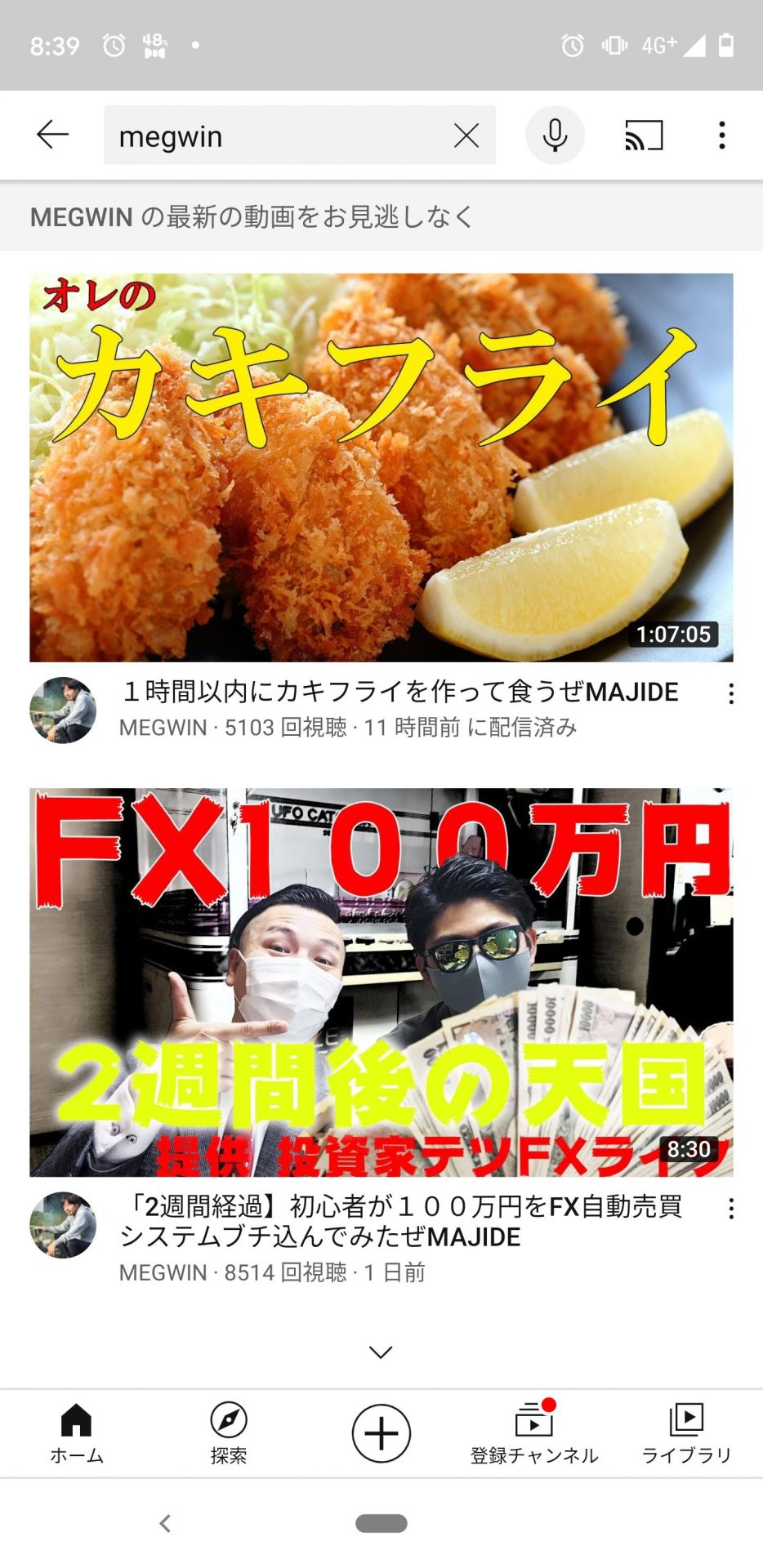
Task: Open options for the FX自動売買 video
Action: (x=731, y=1209)
